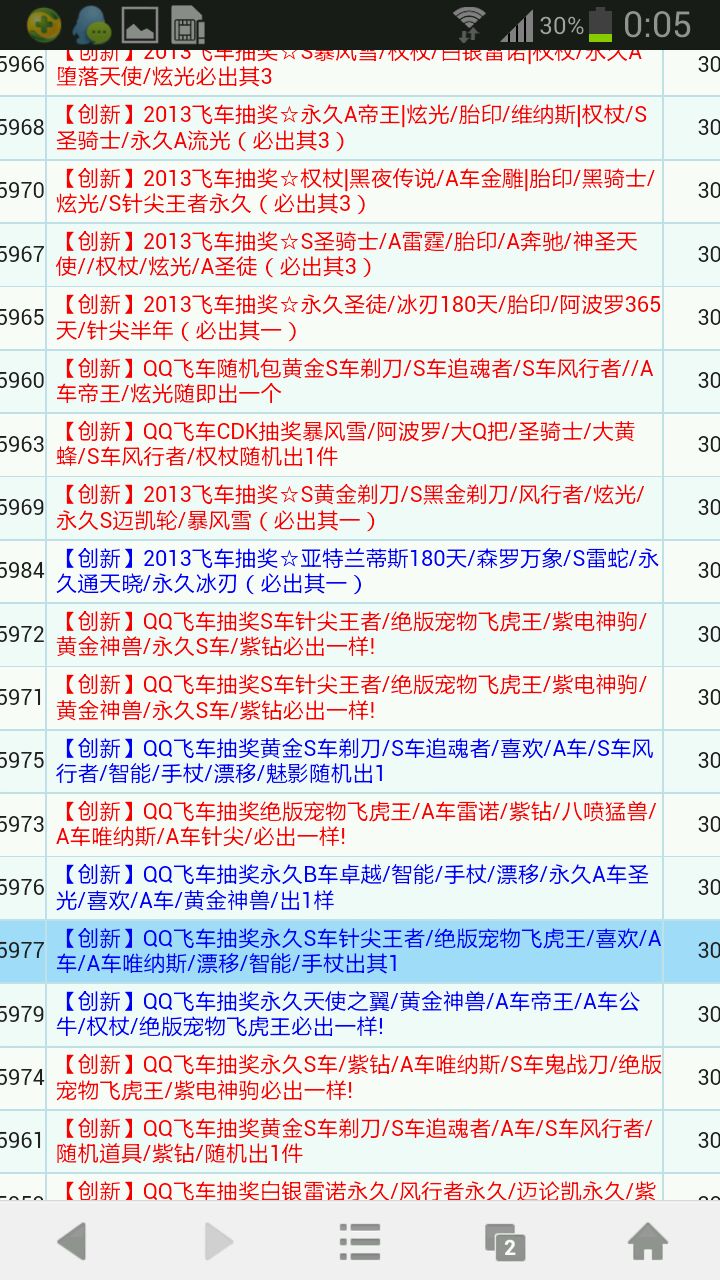Open item 5963 QQ飞车CDK抽奖暴风雪 link
Image resolution: width=720 pixels, height=1280 pixels.
click(346, 444)
